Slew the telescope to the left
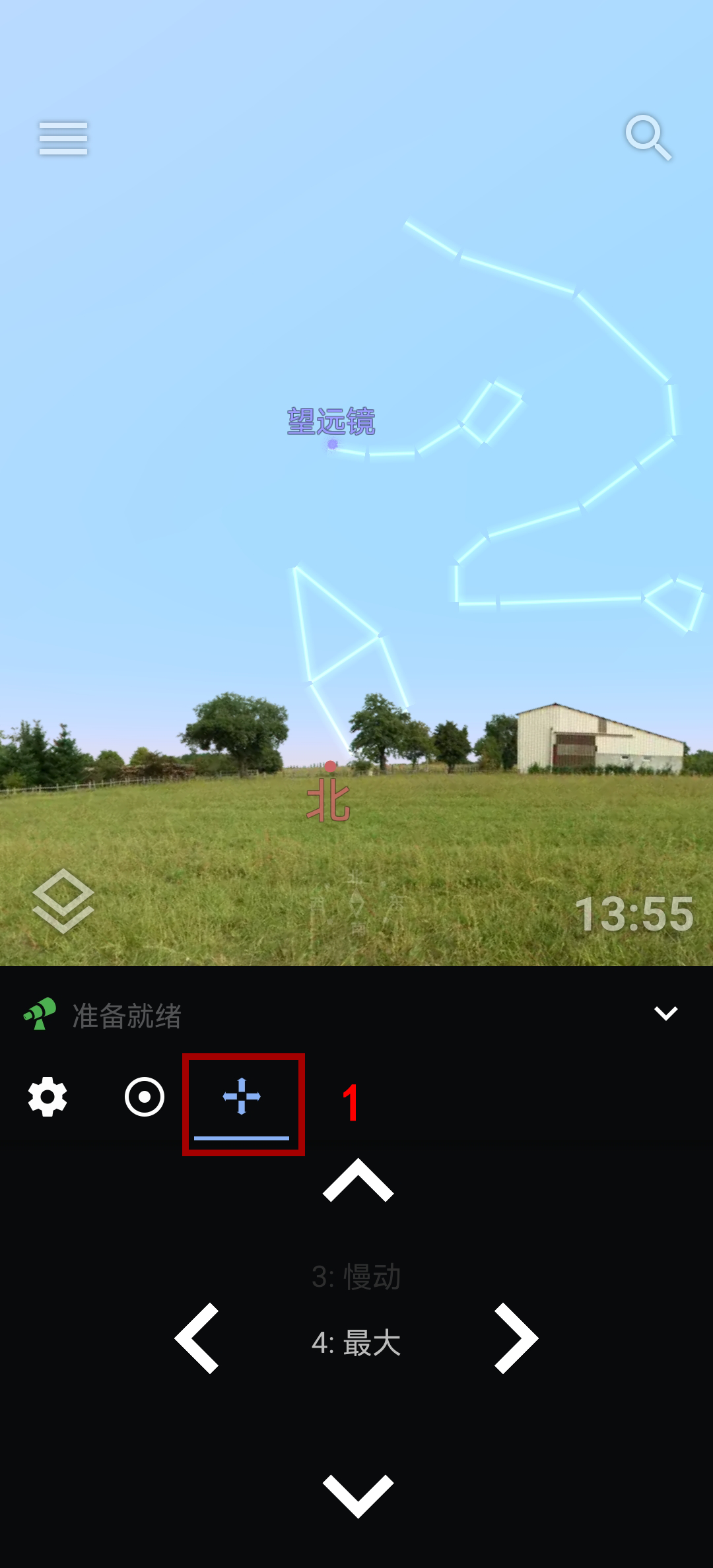 [x=197, y=1338]
